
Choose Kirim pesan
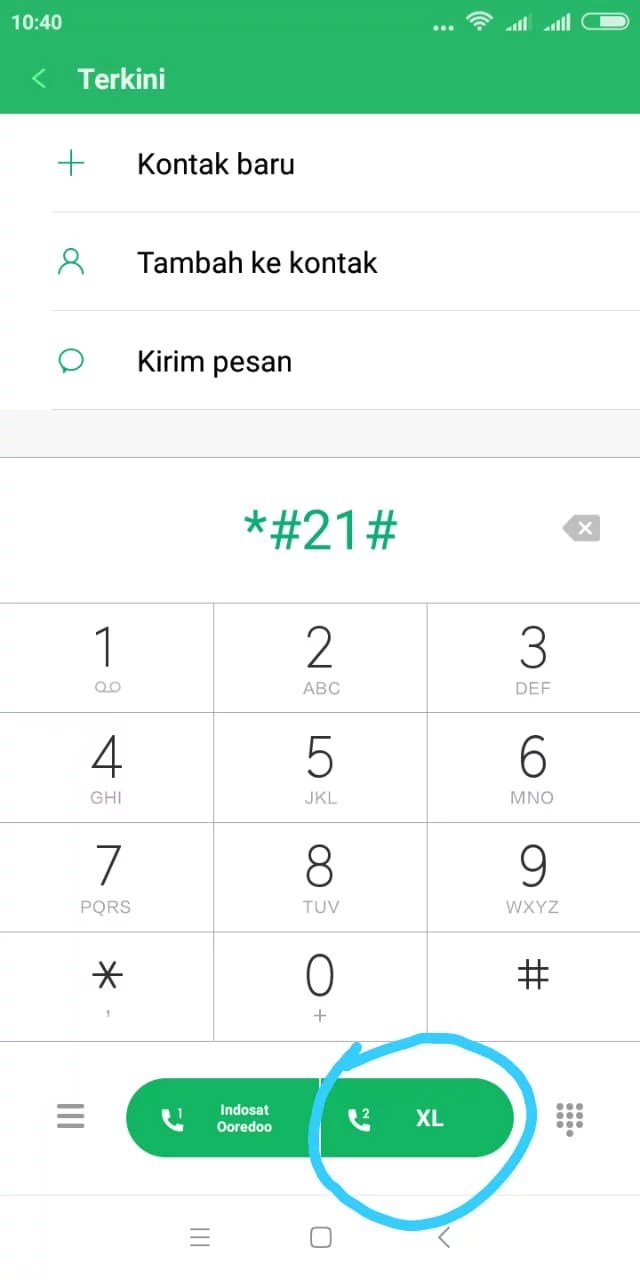coord(320,361)
